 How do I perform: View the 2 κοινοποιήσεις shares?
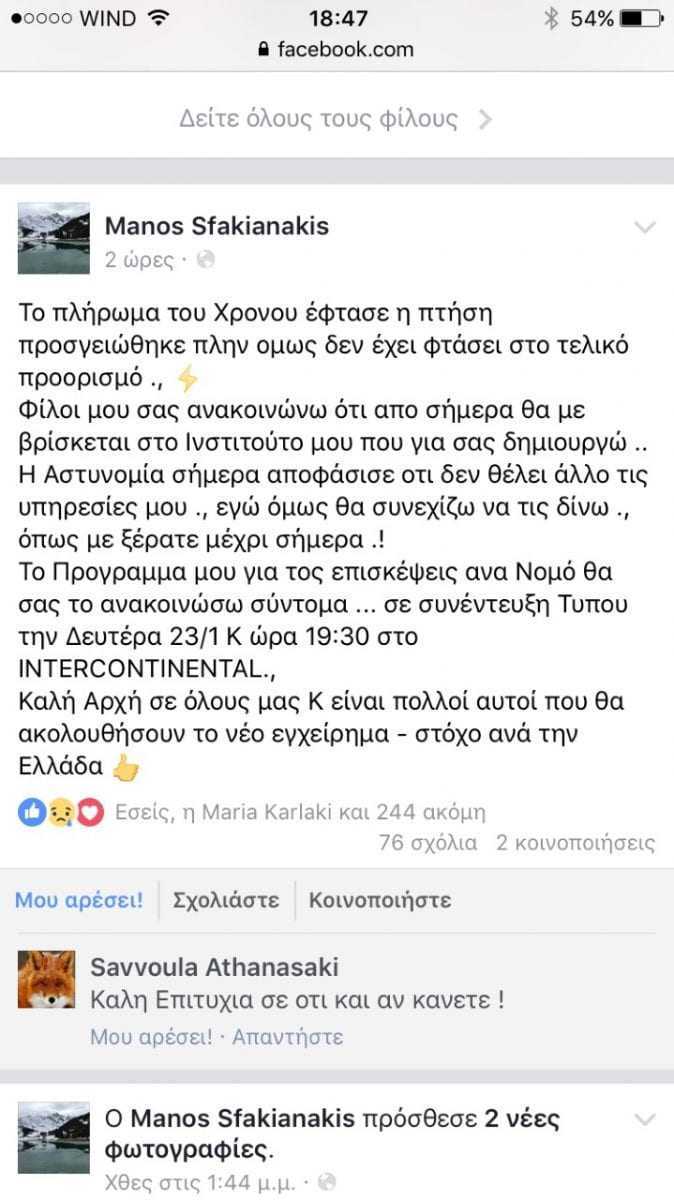575,843
